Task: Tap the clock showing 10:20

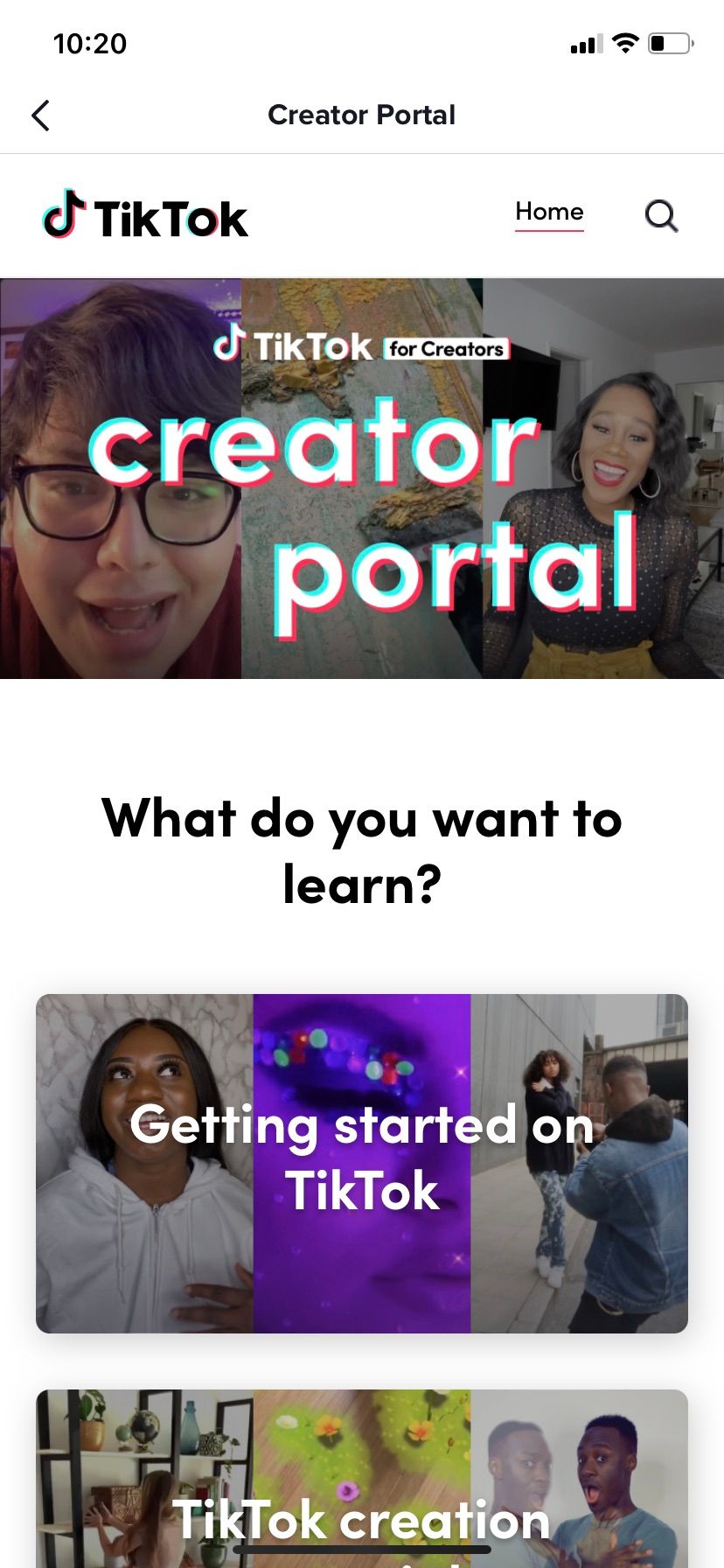Action: 90,43
